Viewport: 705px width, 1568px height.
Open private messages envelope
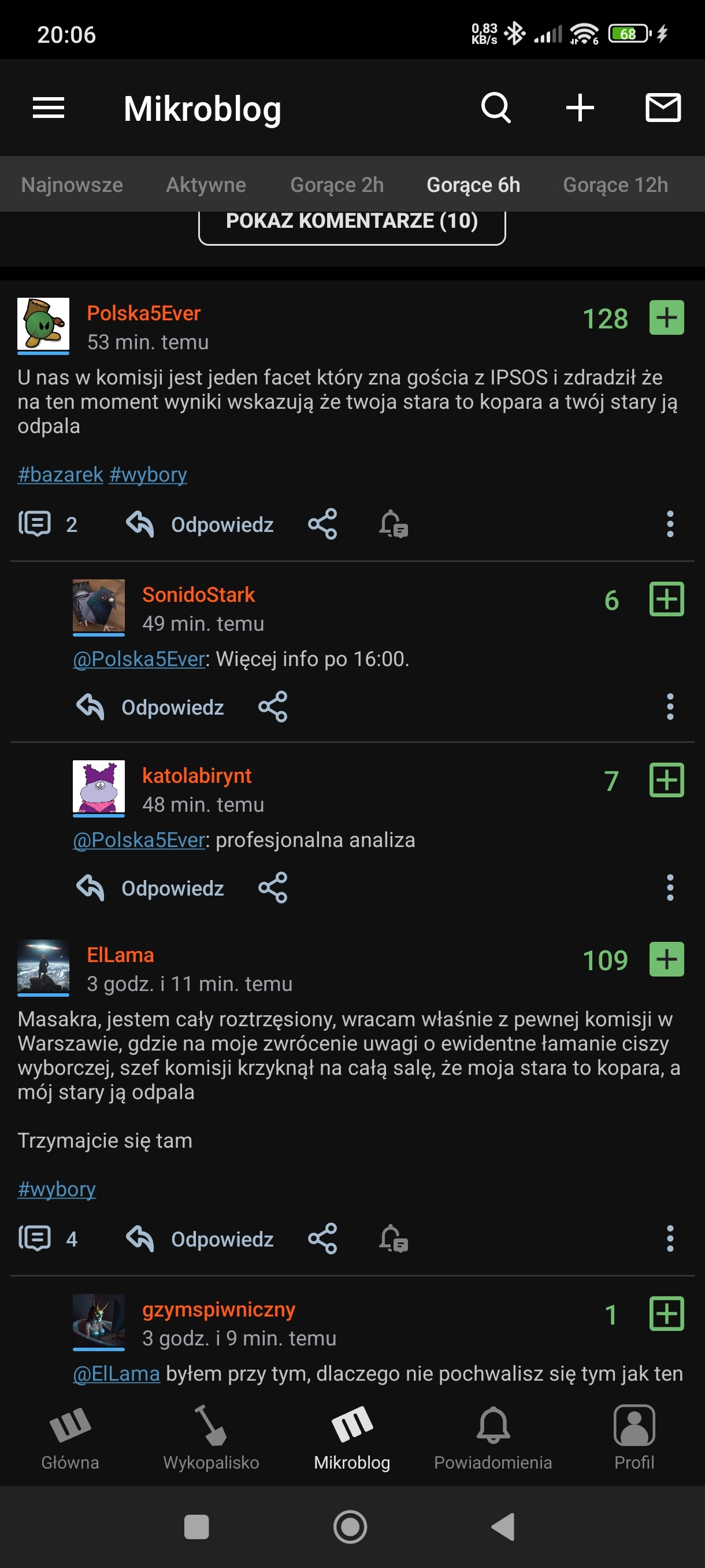[x=662, y=108]
